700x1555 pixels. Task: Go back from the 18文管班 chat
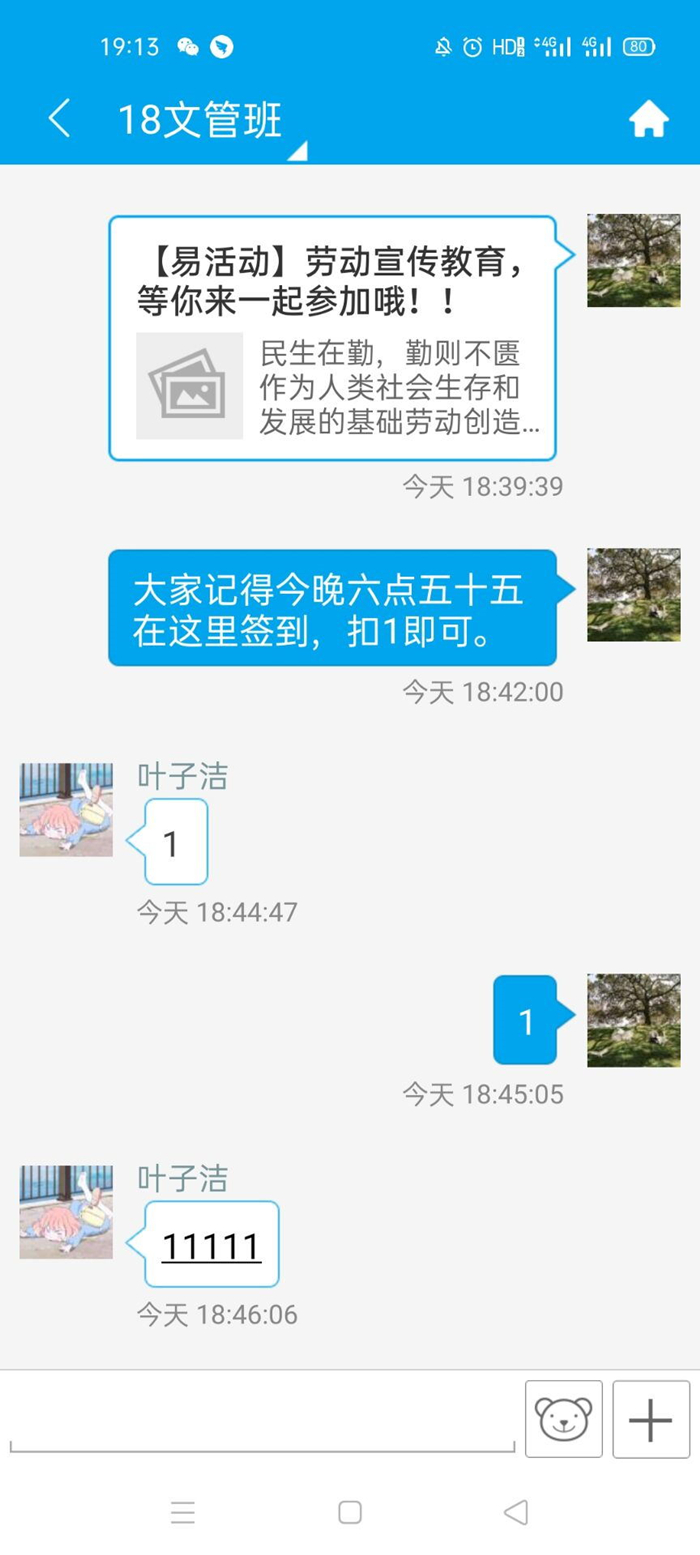tap(58, 119)
